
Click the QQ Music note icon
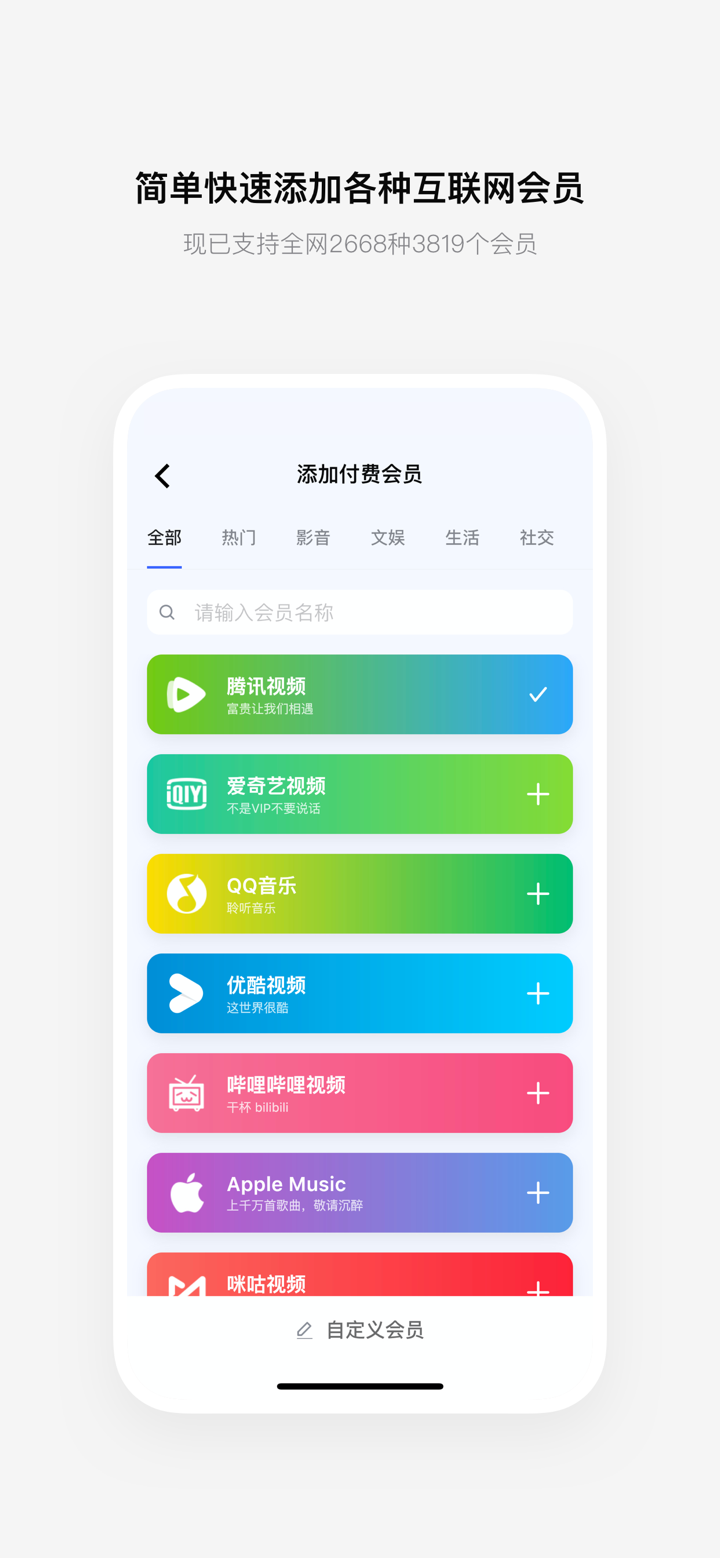pyautogui.click(x=184, y=893)
